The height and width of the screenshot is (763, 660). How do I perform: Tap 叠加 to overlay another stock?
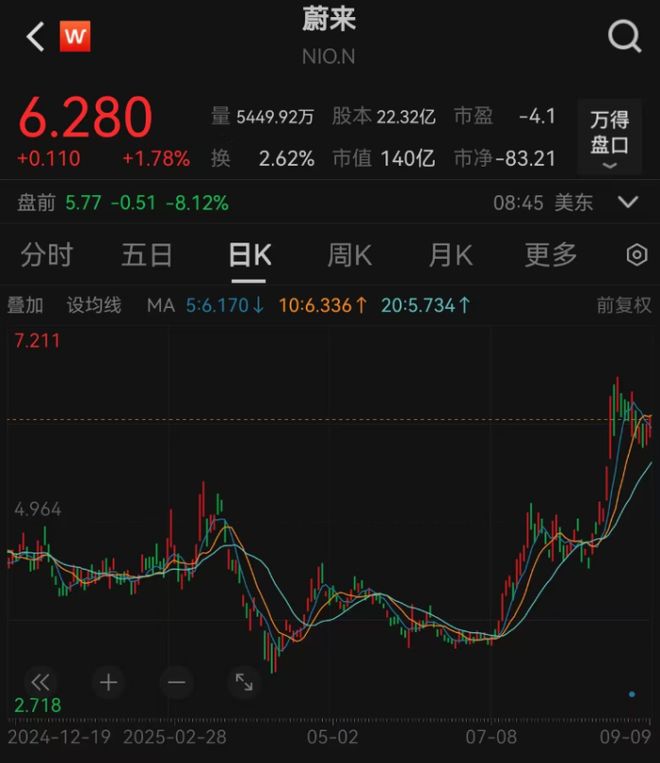25,305
